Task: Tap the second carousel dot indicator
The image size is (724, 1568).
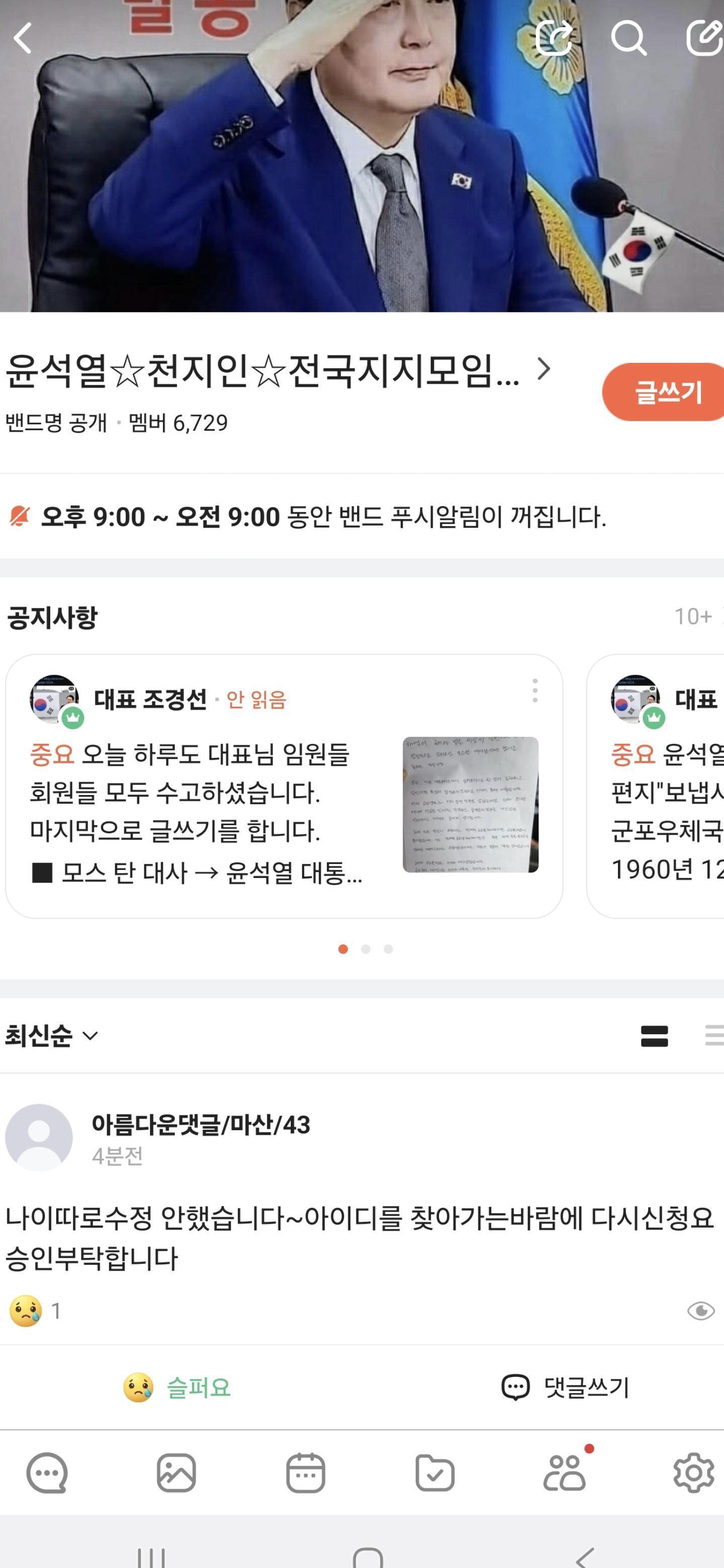Action: point(366,948)
